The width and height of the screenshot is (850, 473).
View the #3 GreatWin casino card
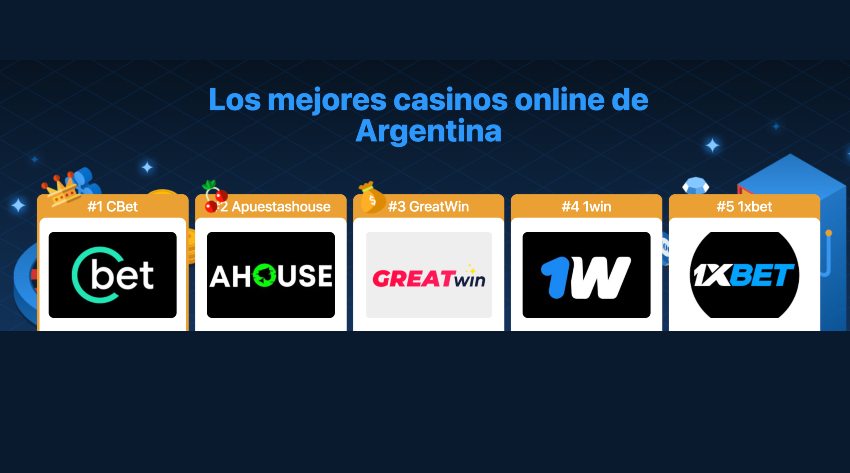(x=428, y=274)
